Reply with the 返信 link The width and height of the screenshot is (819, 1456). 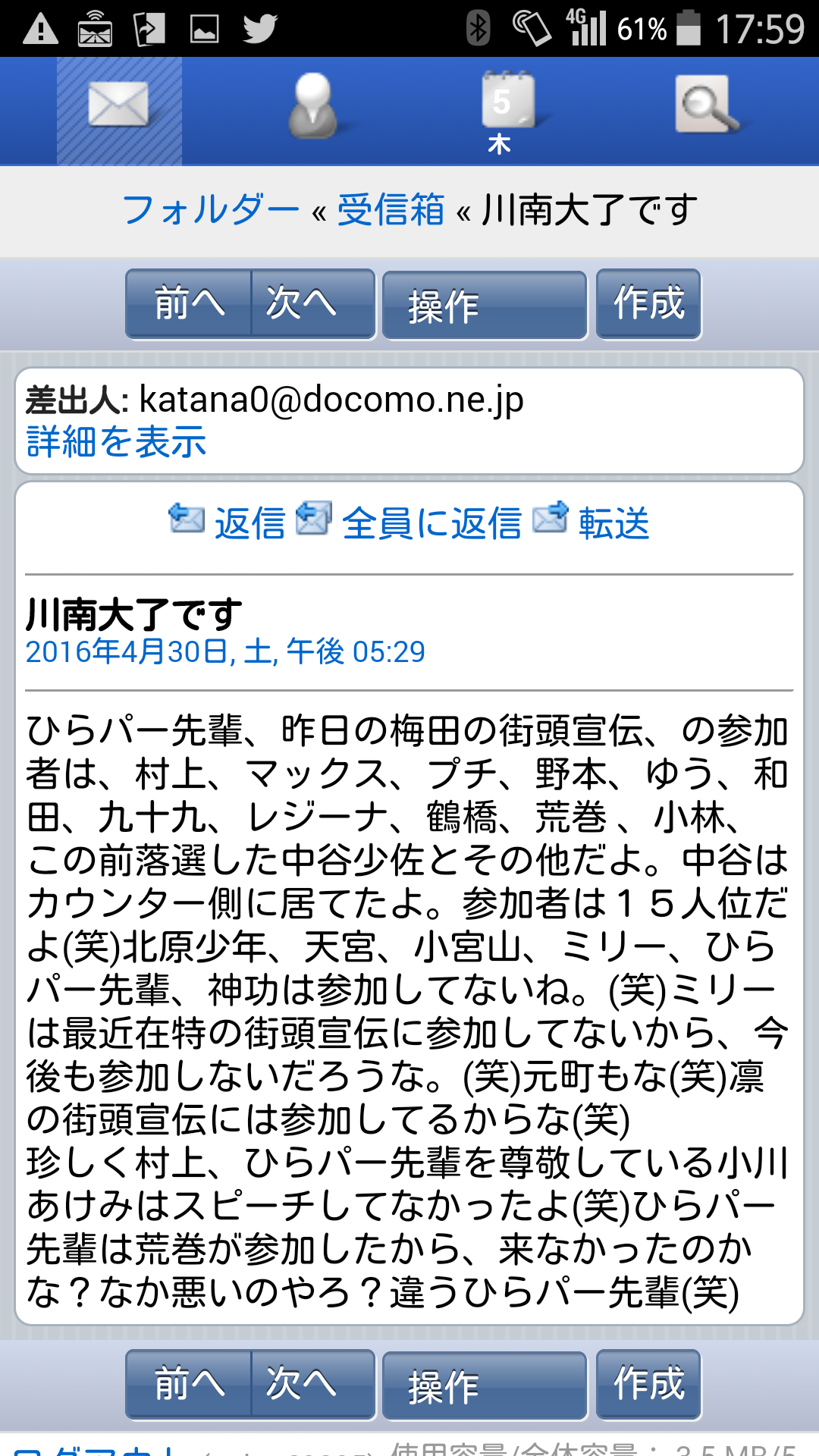click(227, 522)
